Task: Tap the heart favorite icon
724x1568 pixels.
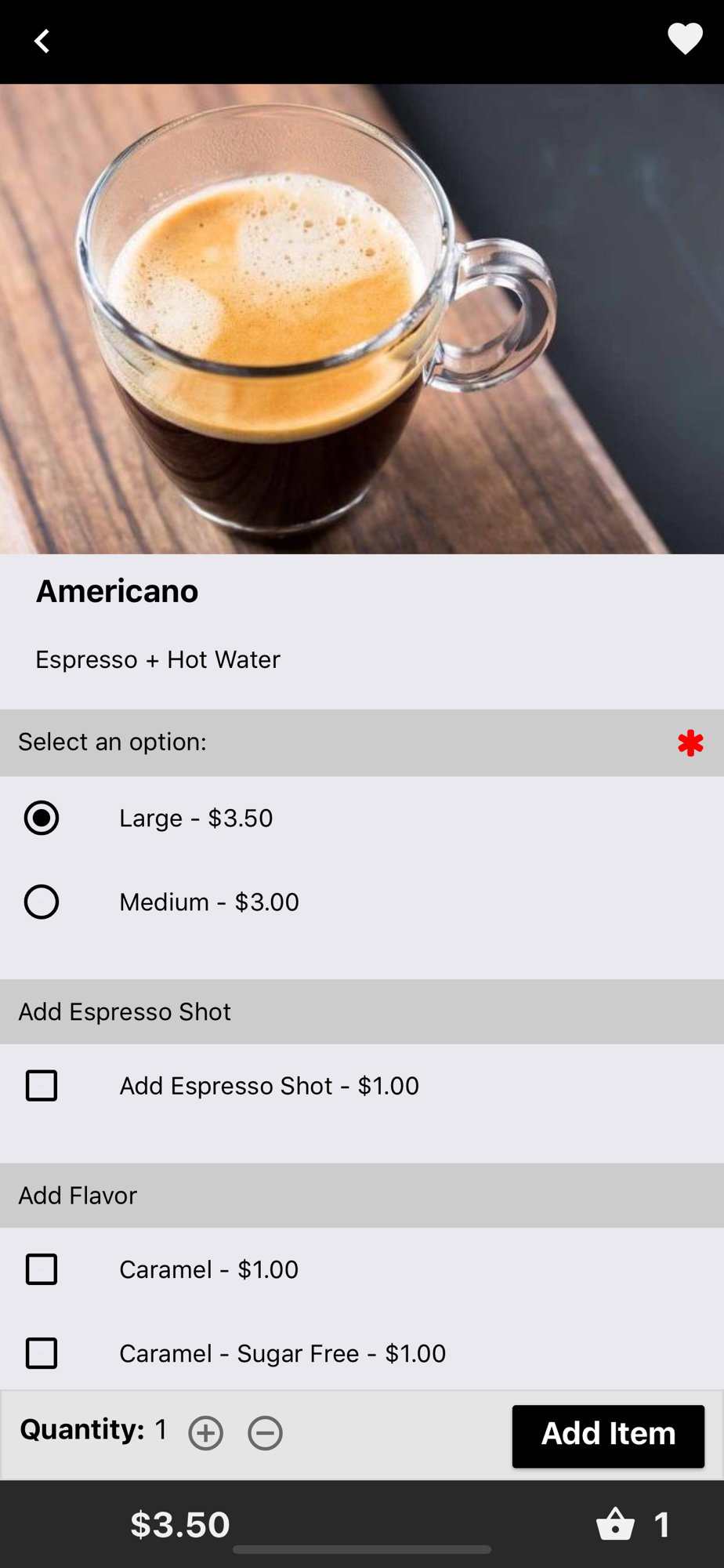Action: pos(685,38)
